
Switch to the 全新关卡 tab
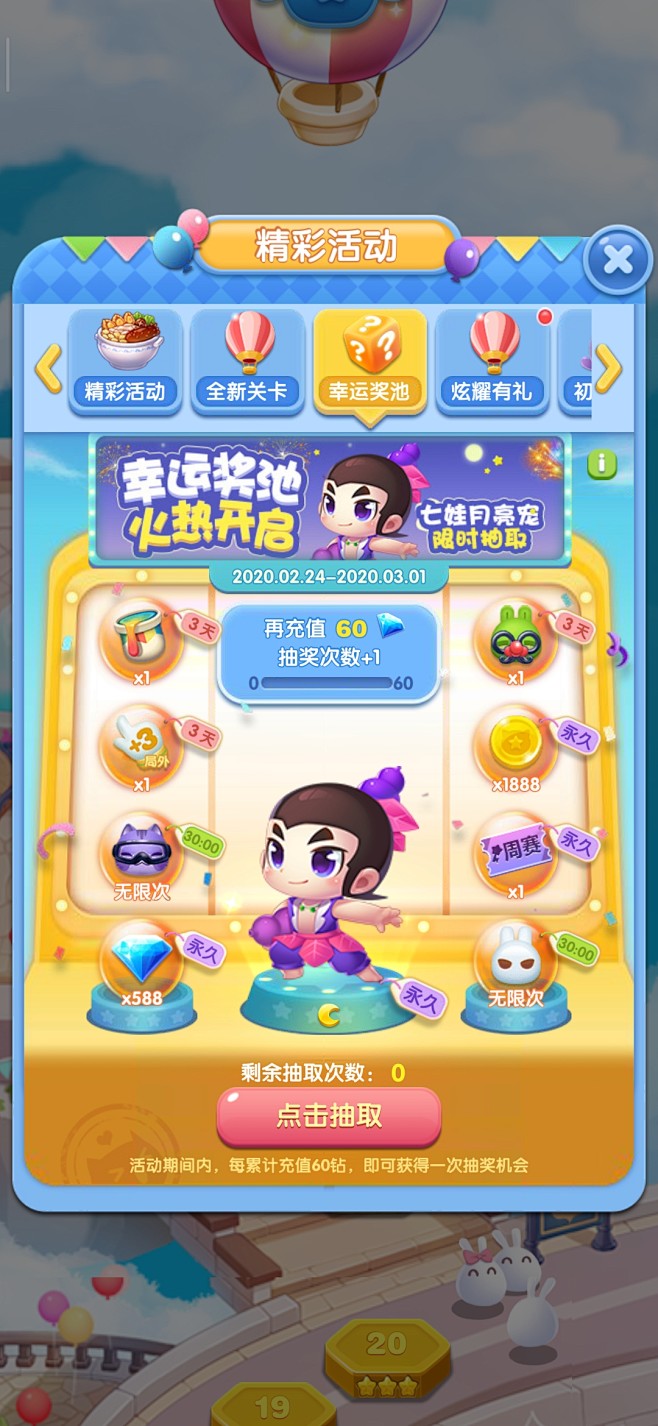click(x=247, y=360)
